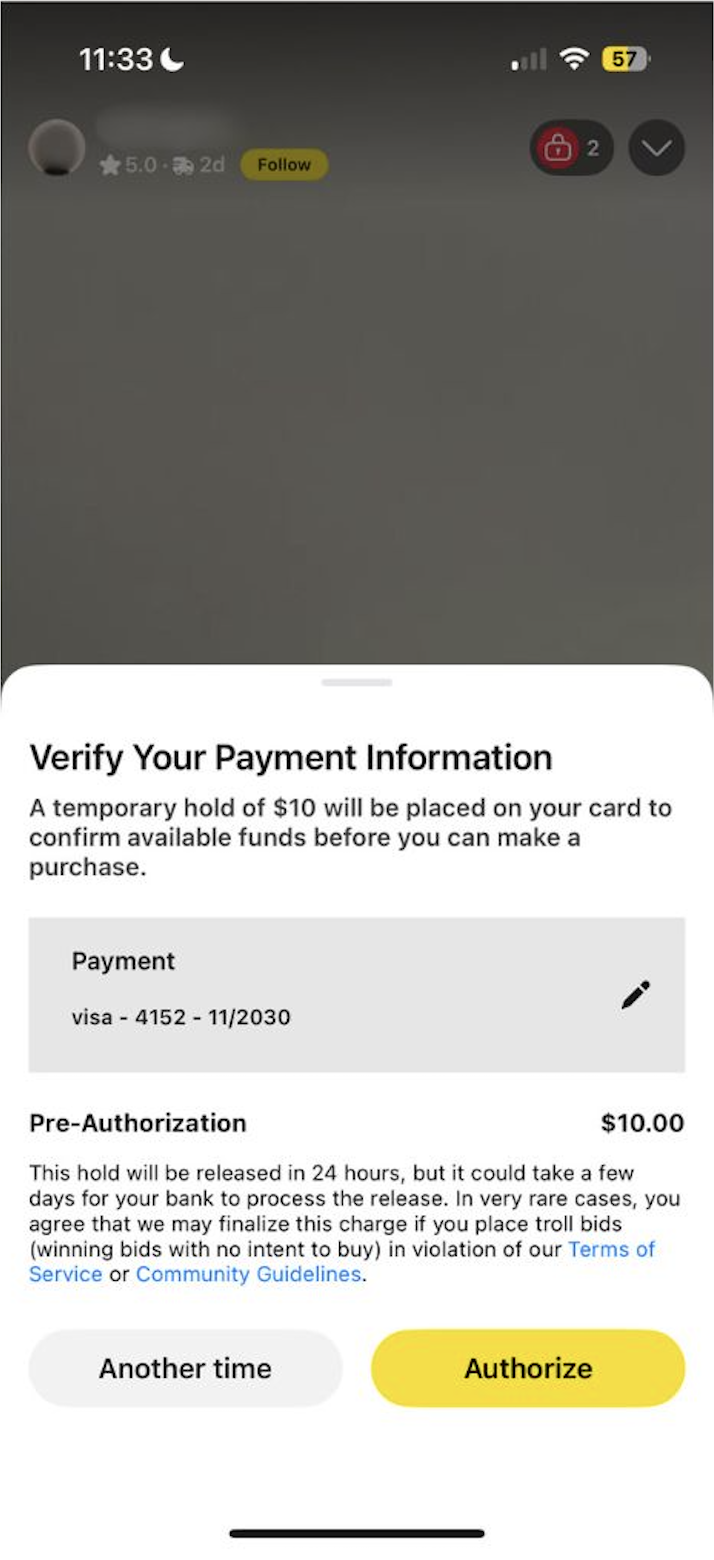Open the seller's profile avatar

(x=57, y=148)
